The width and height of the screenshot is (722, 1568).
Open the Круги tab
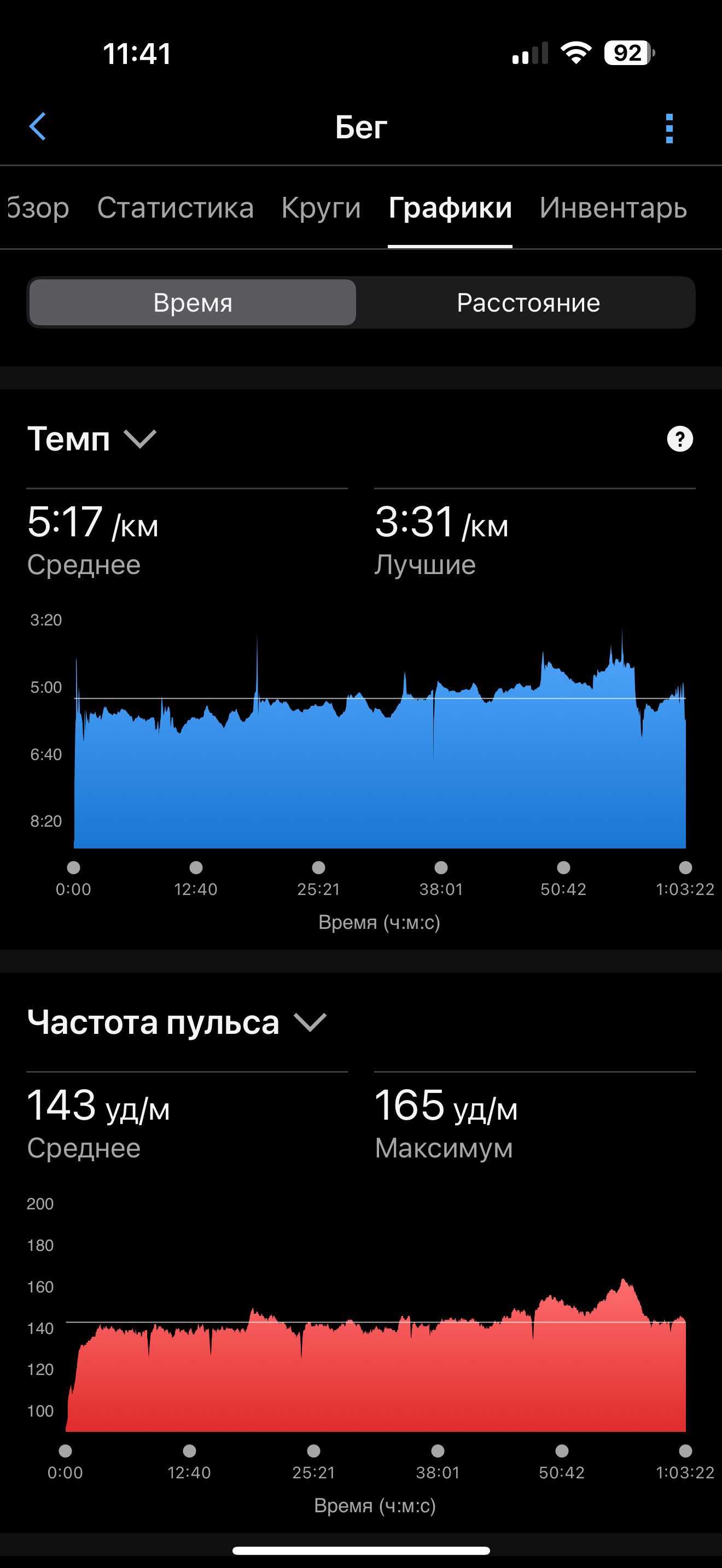tap(321, 208)
